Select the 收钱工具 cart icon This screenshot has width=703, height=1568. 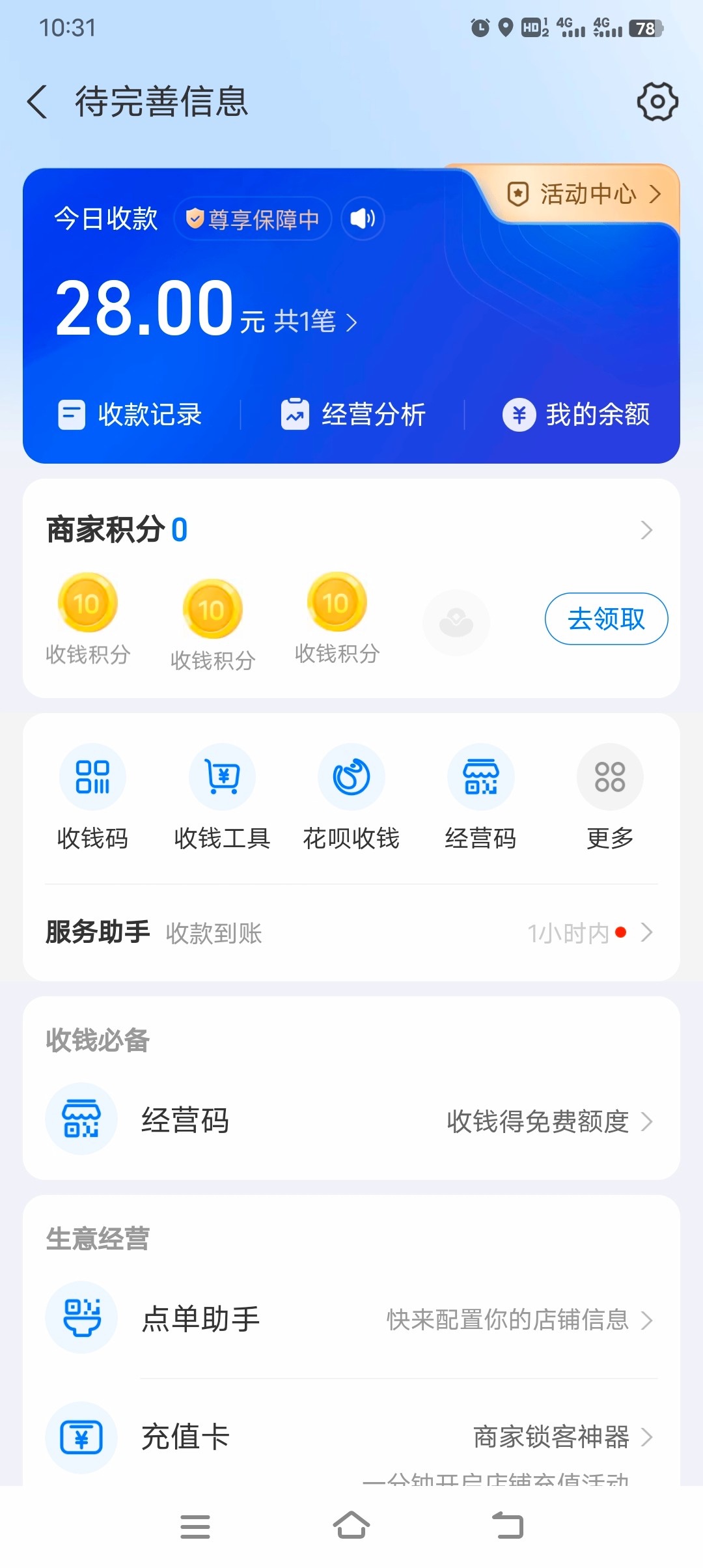coord(221,776)
